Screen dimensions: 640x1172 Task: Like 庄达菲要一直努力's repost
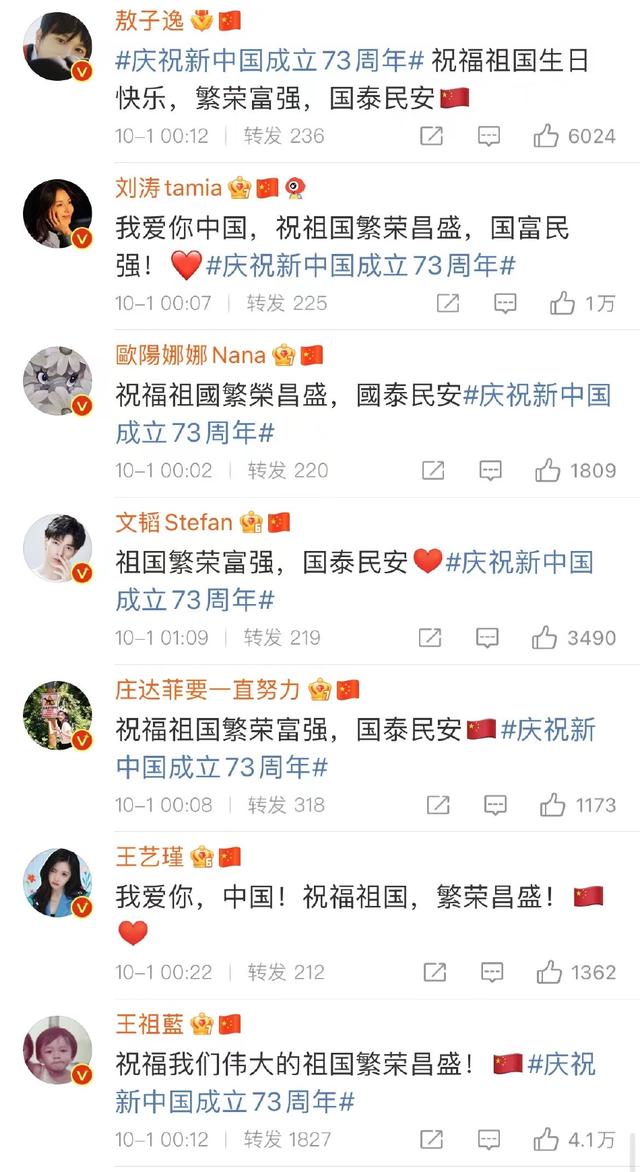(x=552, y=804)
